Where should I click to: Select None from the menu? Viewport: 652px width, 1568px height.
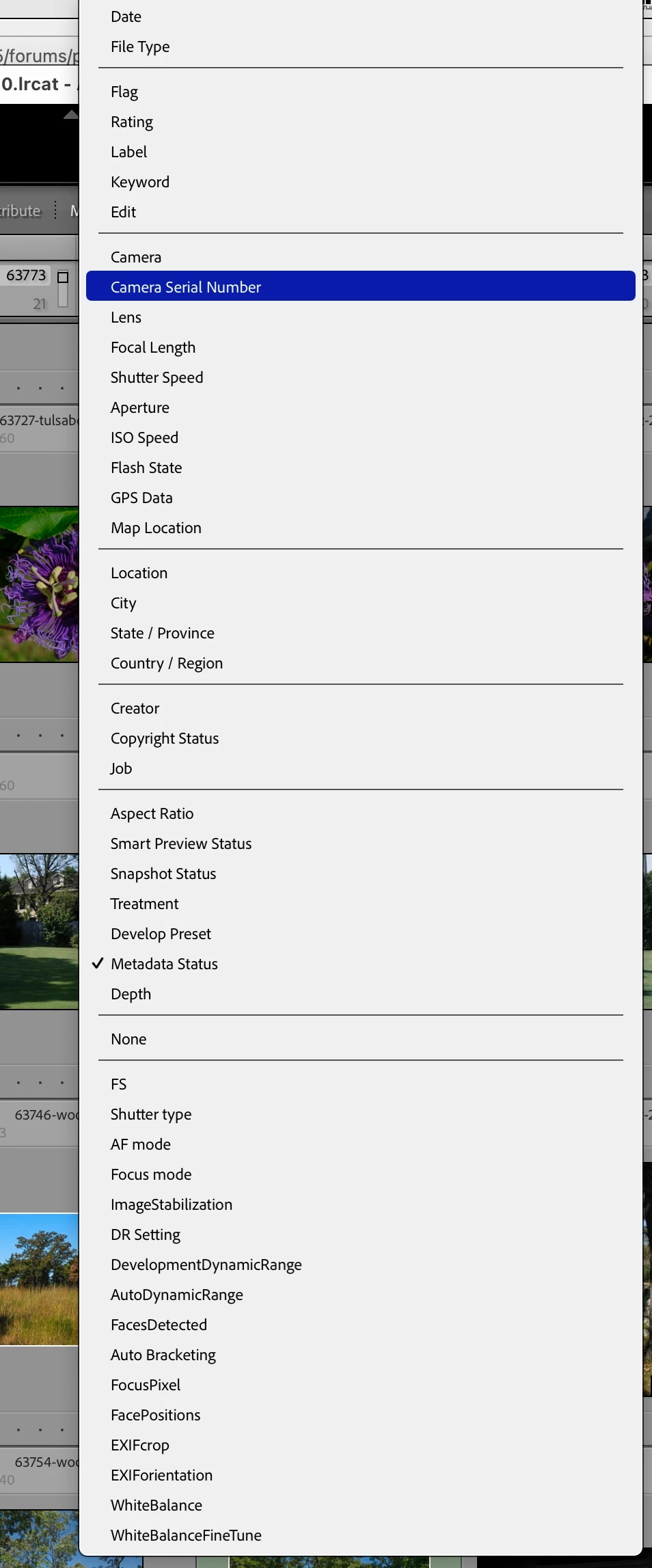point(128,1039)
